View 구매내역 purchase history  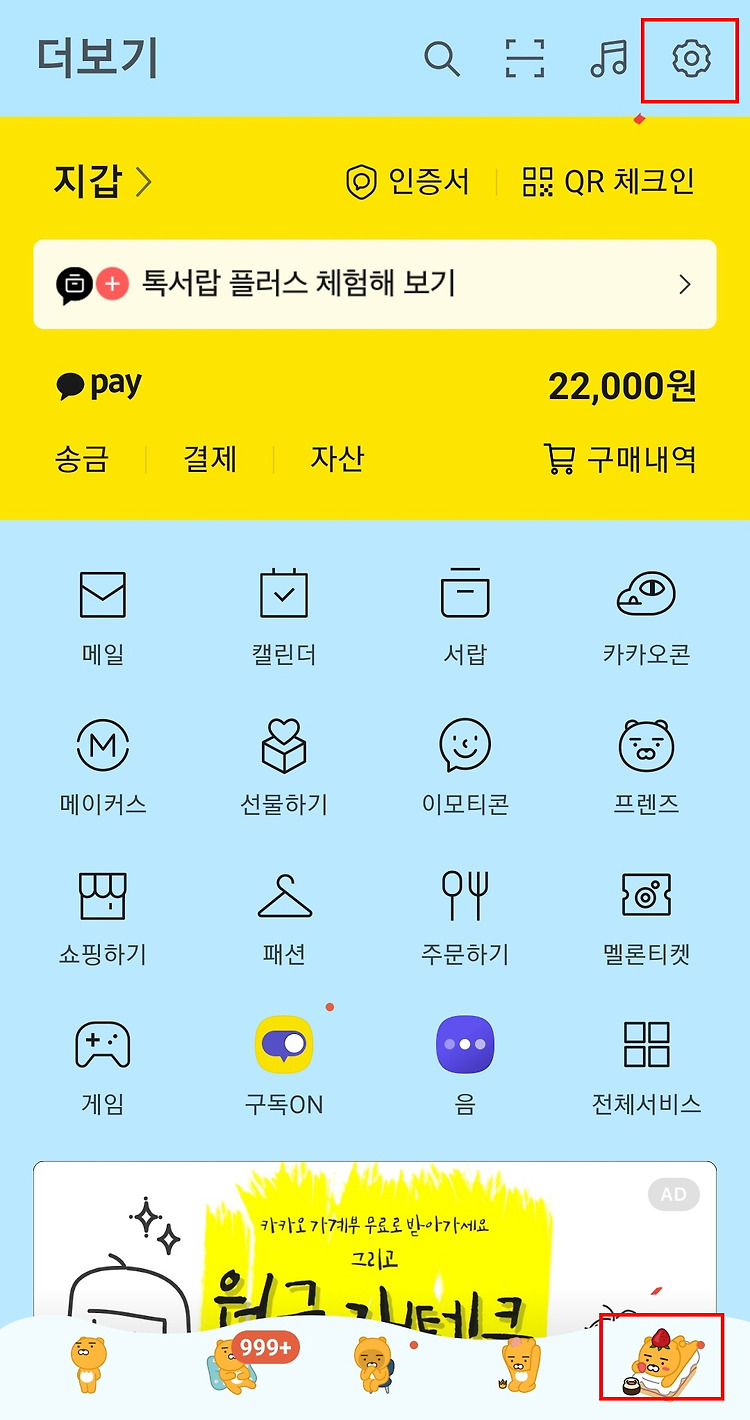click(x=619, y=459)
